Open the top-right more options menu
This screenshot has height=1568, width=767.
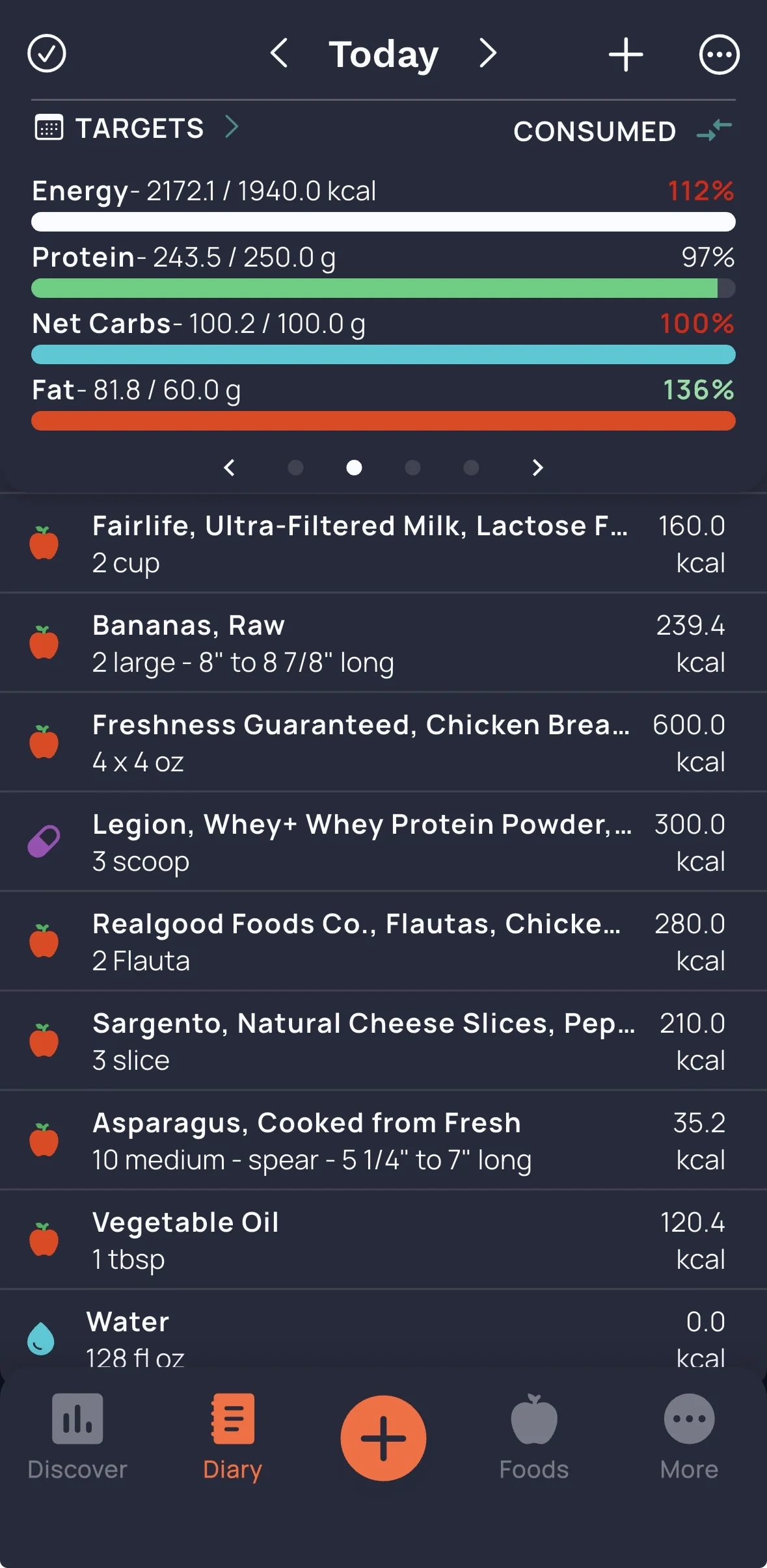(x=719, y=54)
